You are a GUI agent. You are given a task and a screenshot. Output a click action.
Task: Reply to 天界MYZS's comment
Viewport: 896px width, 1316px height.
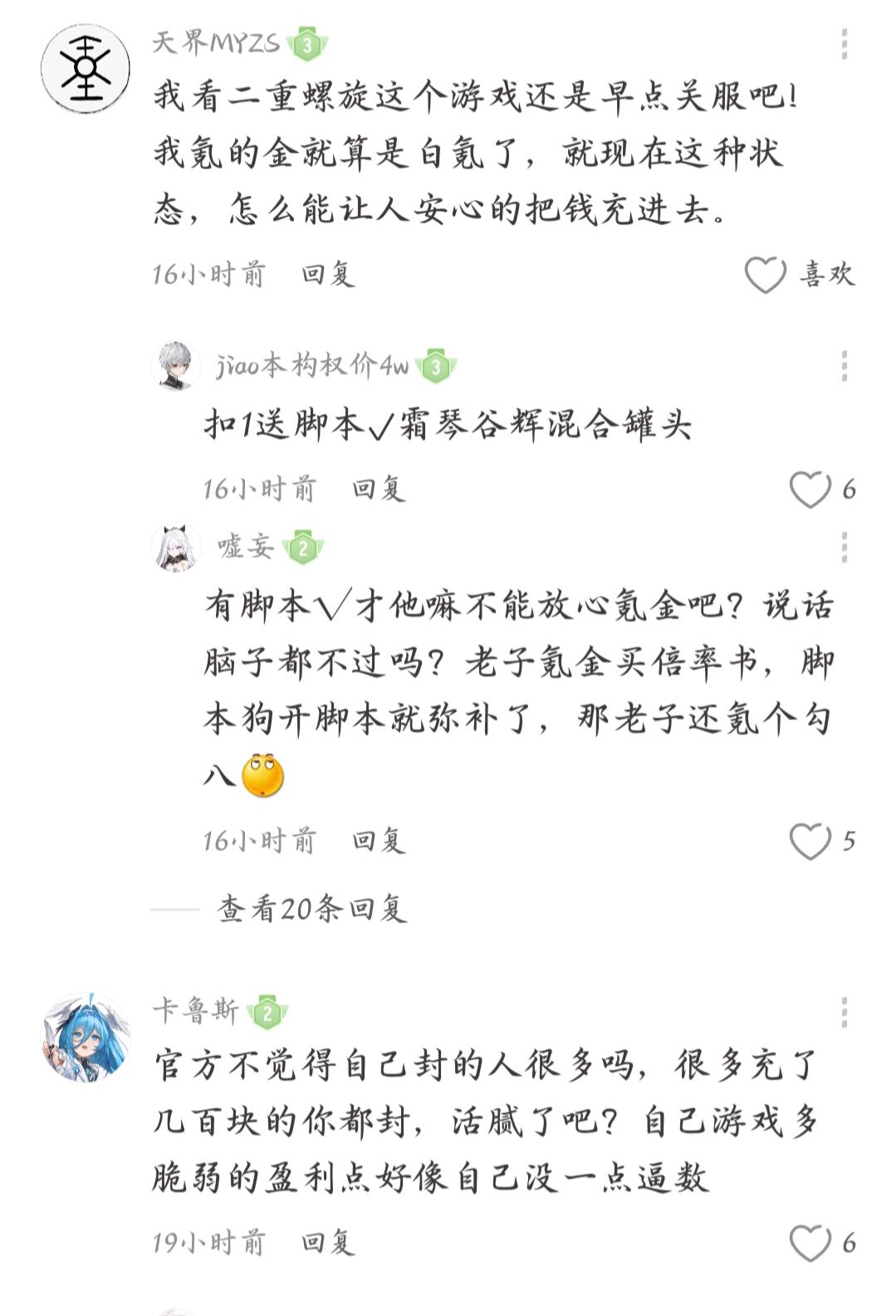(328, 274)
